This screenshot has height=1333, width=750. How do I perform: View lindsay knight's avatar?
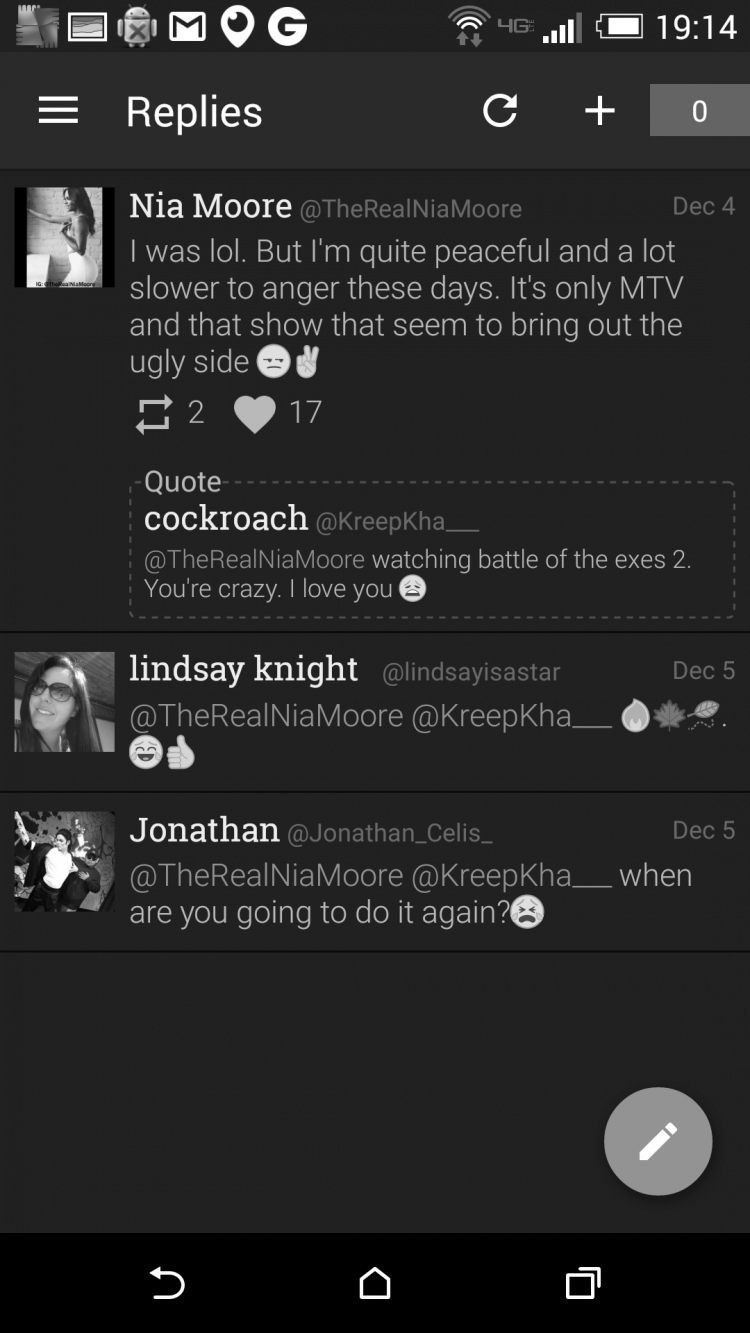[64, 702]
